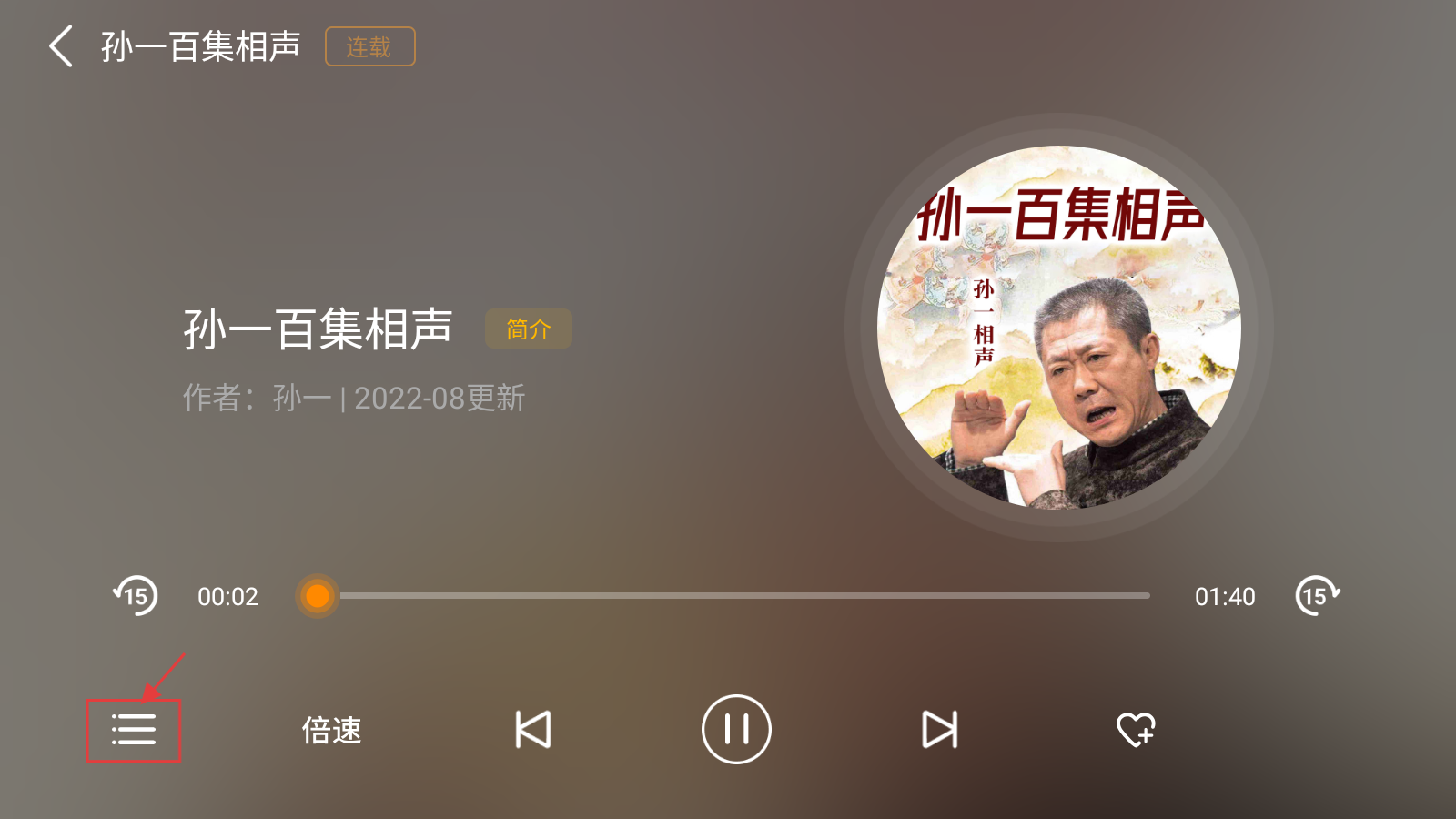Play the next episode
1456x819 pixels.
click(x=939, y=730)
